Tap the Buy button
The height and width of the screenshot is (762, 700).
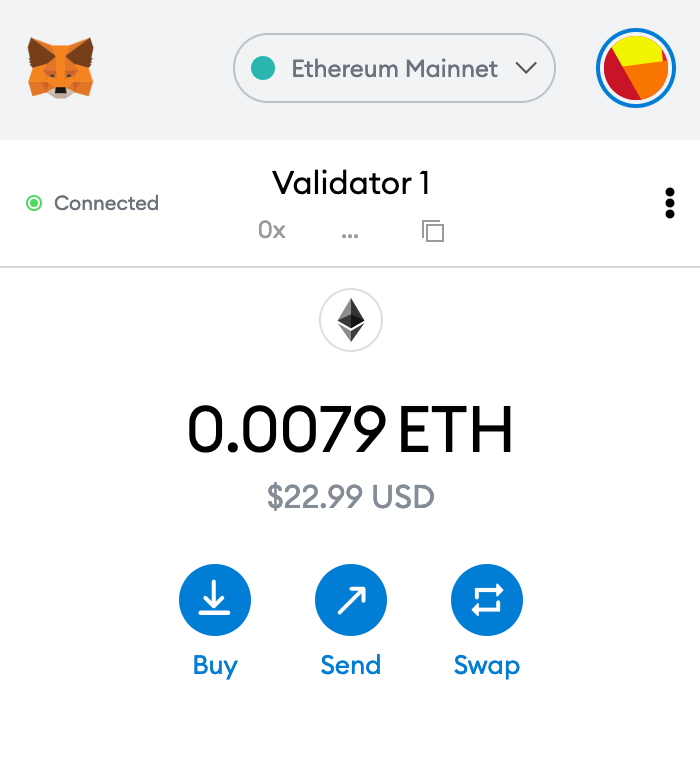215,601
